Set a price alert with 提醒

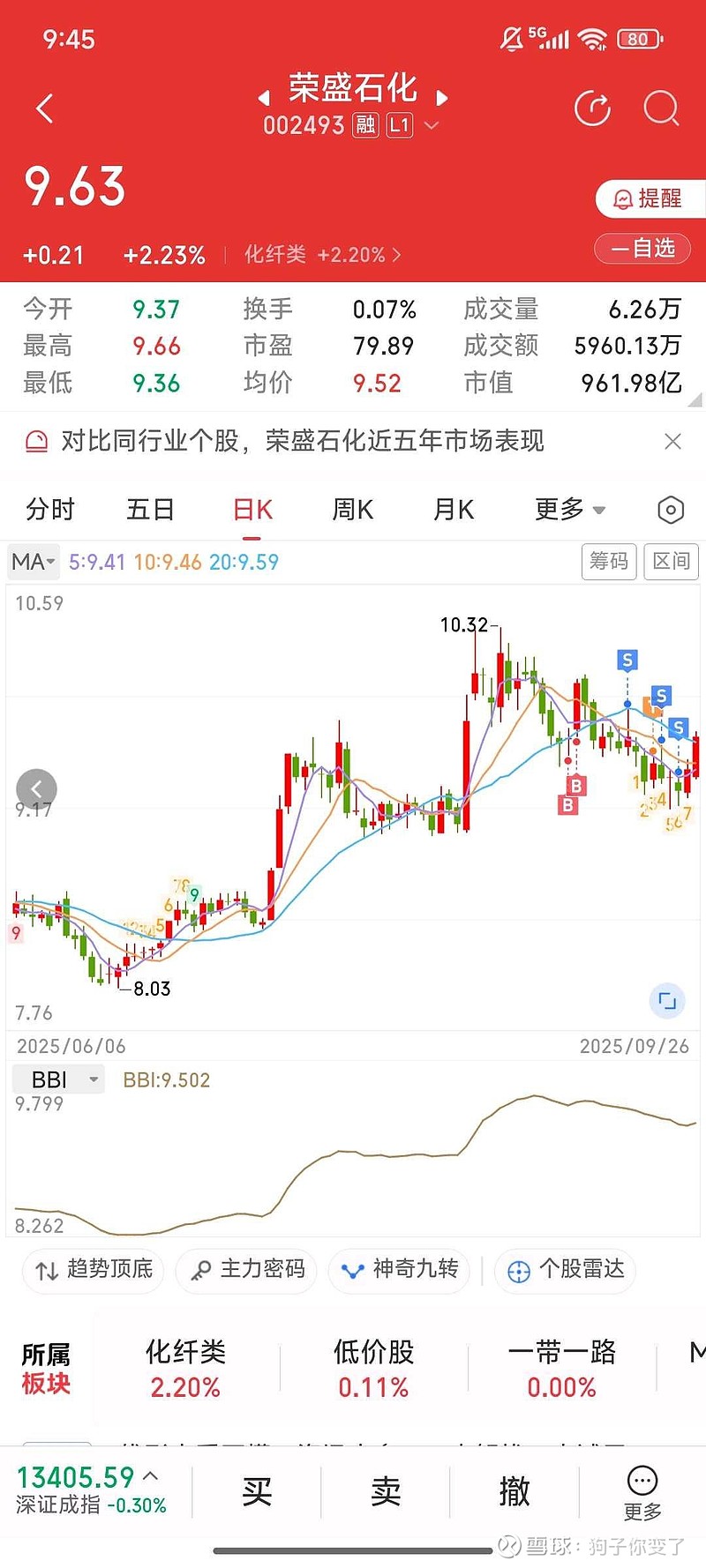coord(649,198)
